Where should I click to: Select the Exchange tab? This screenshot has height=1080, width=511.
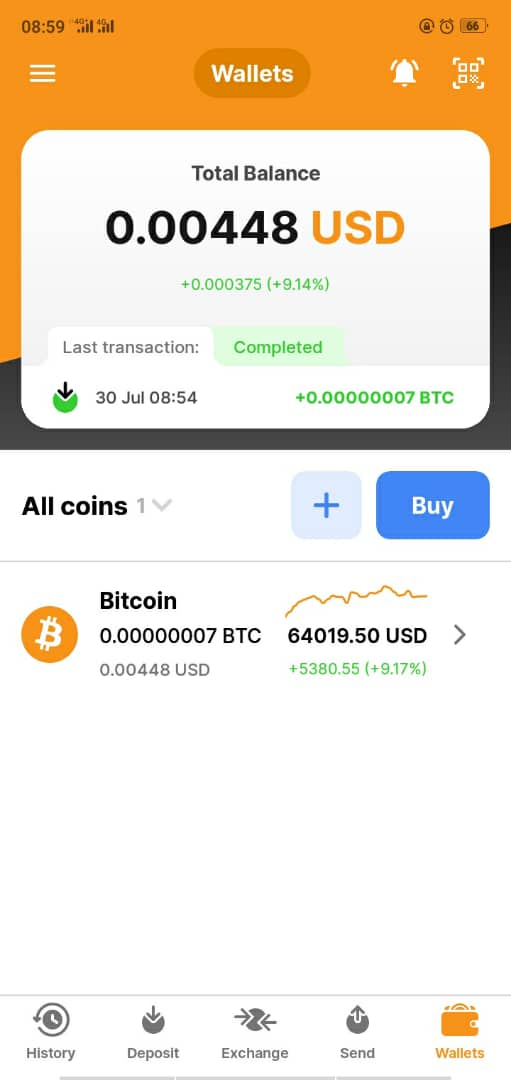pyautogui.click(x=255, y=1032)
